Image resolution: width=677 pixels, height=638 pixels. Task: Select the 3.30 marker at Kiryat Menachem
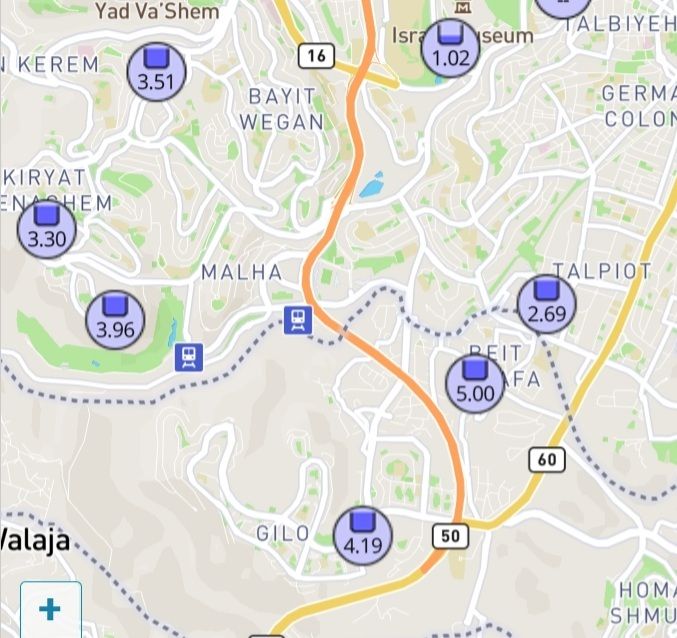click(x=46, y=229)
